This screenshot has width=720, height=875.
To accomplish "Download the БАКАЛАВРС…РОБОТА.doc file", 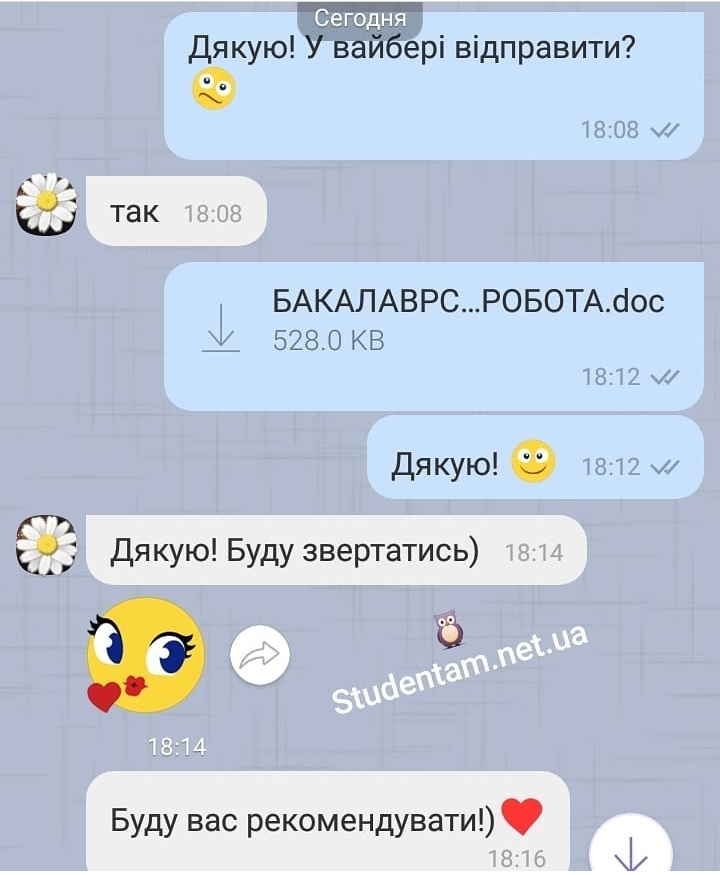I will 221,327.
